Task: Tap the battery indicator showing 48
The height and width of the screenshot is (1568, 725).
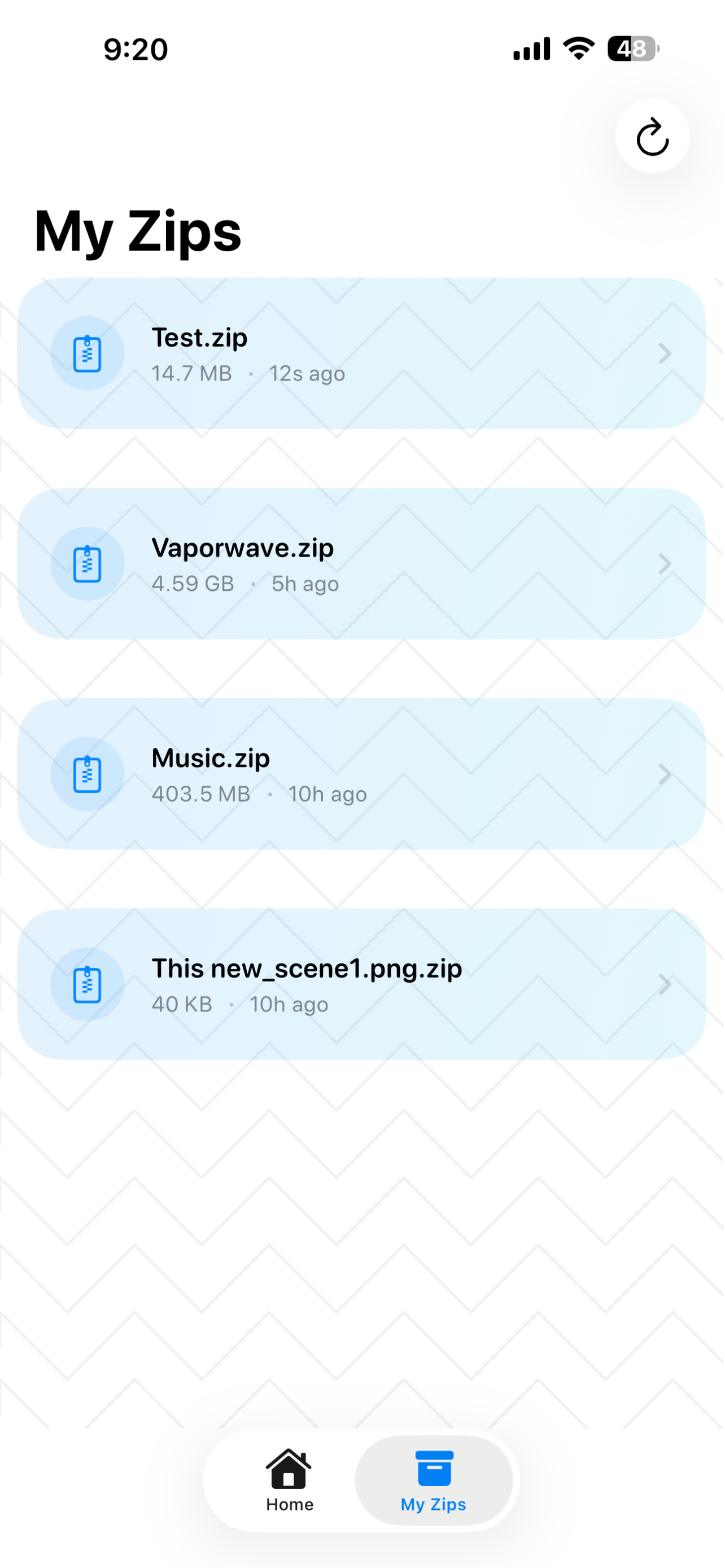Action: coord(633,49)
